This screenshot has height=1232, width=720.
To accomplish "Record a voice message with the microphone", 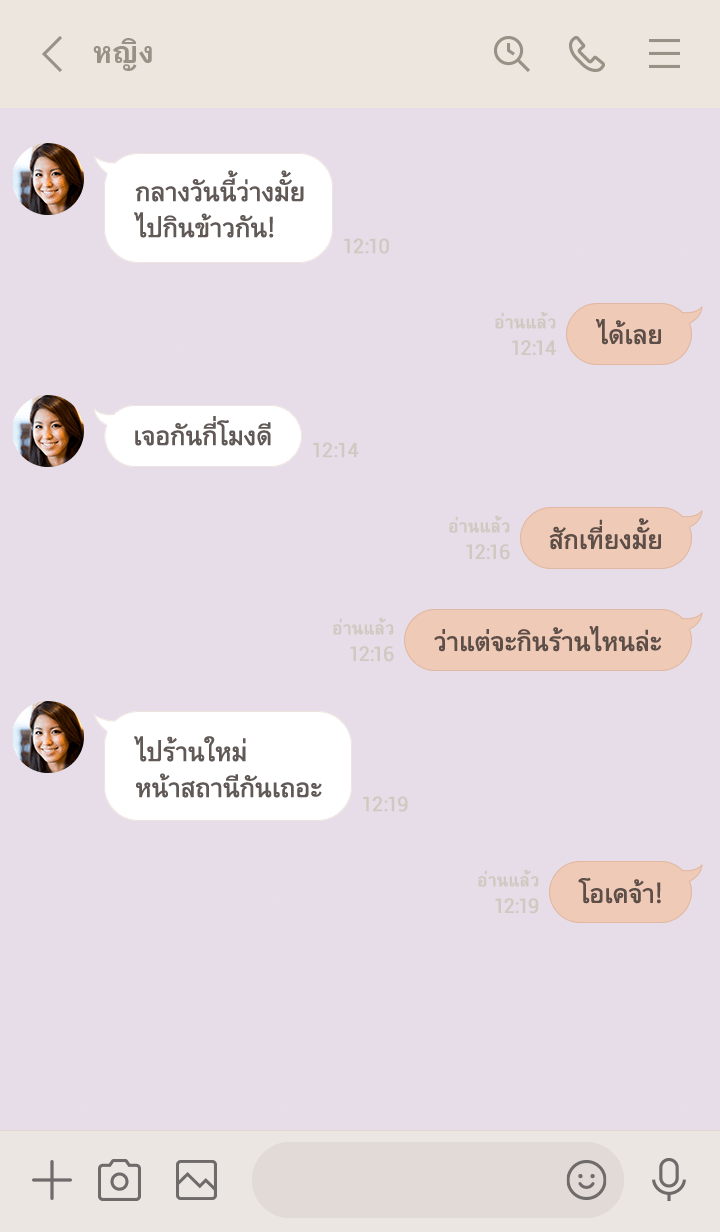I will tap(668, 1181).
